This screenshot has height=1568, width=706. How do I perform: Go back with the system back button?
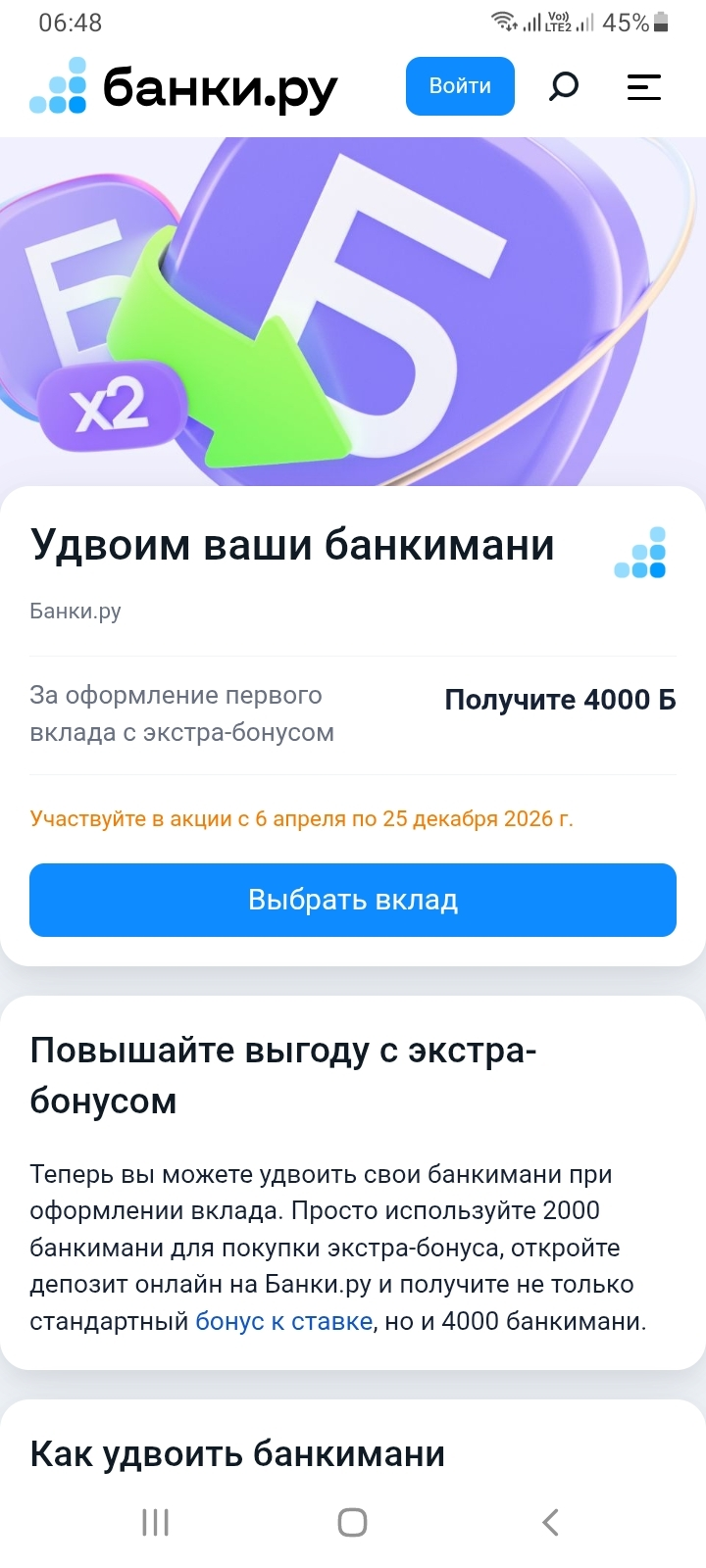click(x=550, y=1522)
